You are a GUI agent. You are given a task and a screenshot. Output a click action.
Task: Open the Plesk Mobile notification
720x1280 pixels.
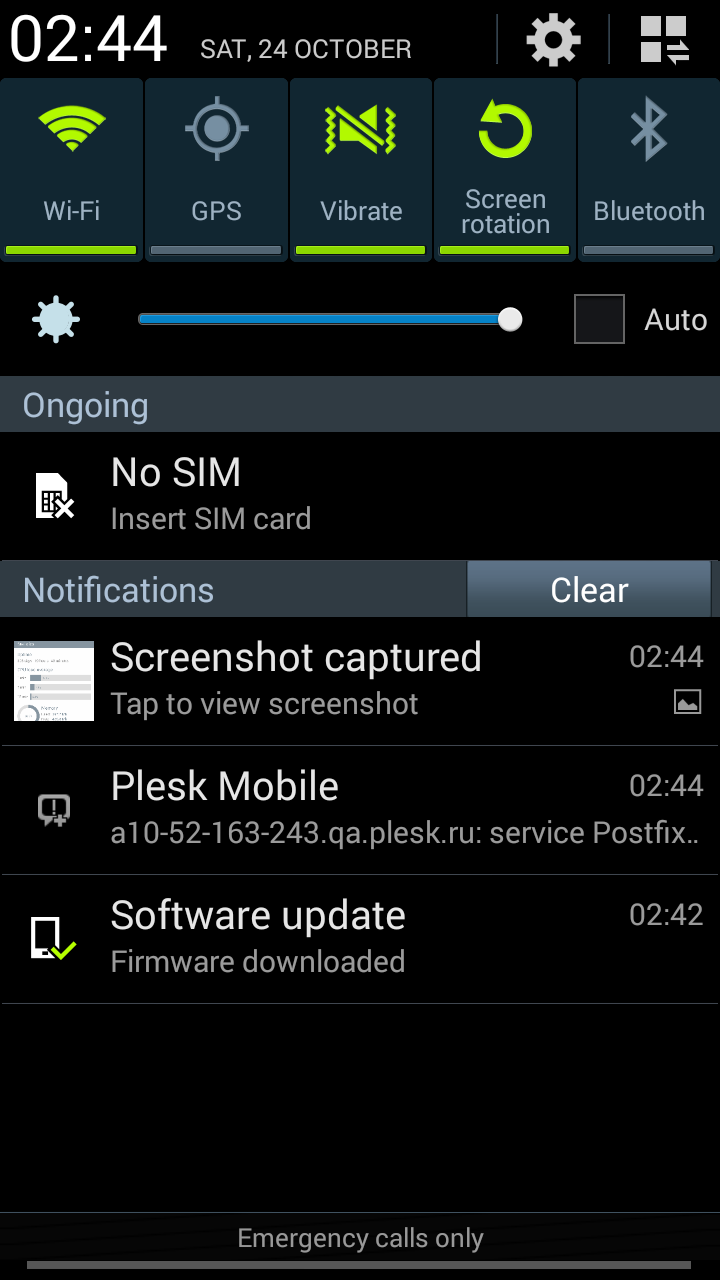360,810
